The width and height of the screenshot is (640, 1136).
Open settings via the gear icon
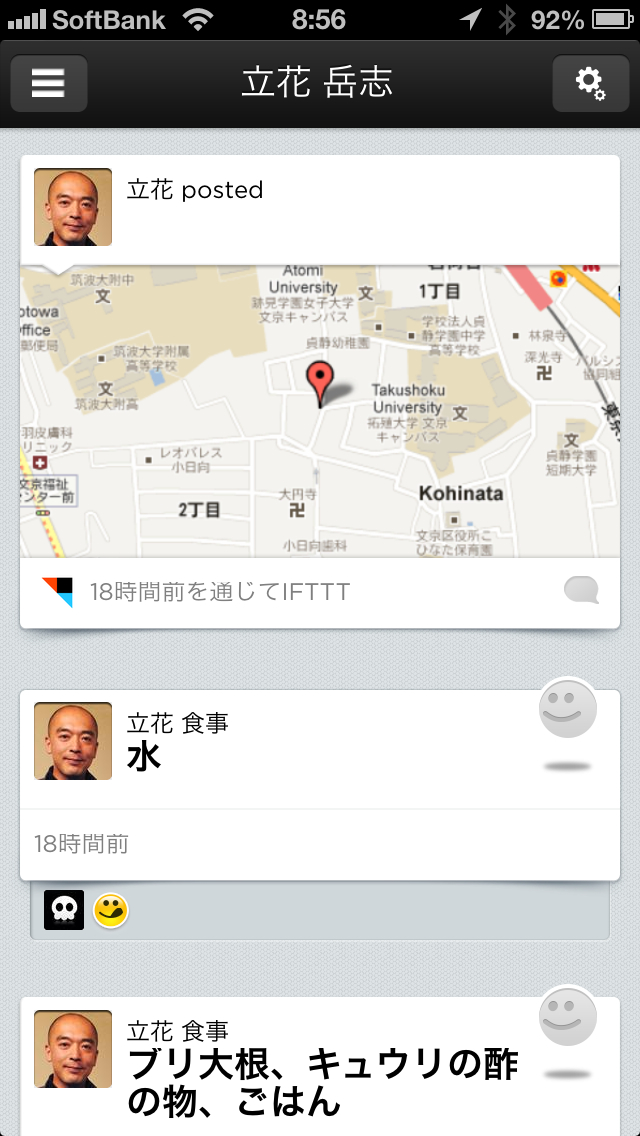590,83
